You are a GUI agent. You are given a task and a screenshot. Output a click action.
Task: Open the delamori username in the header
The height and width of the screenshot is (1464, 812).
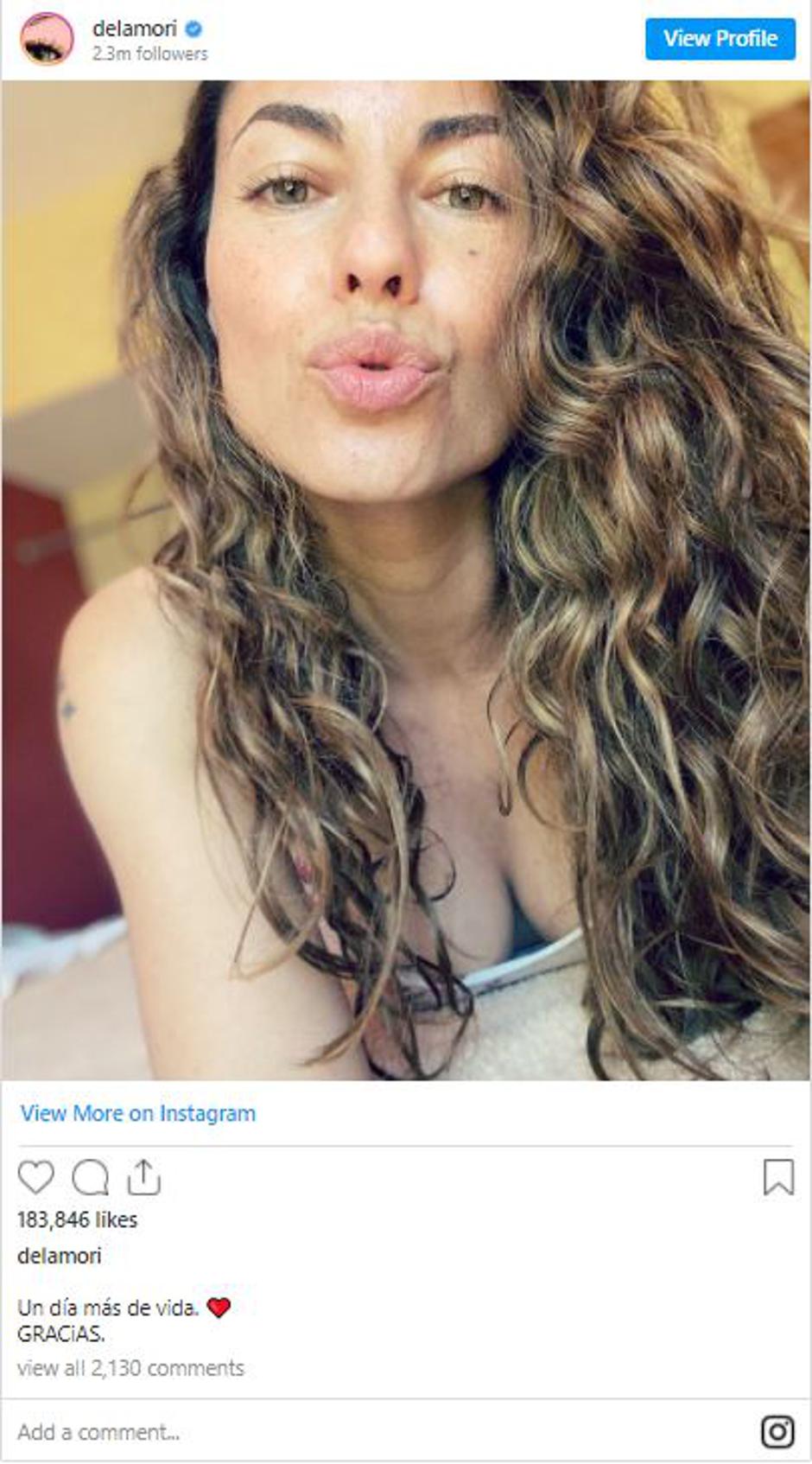[134, 29]
